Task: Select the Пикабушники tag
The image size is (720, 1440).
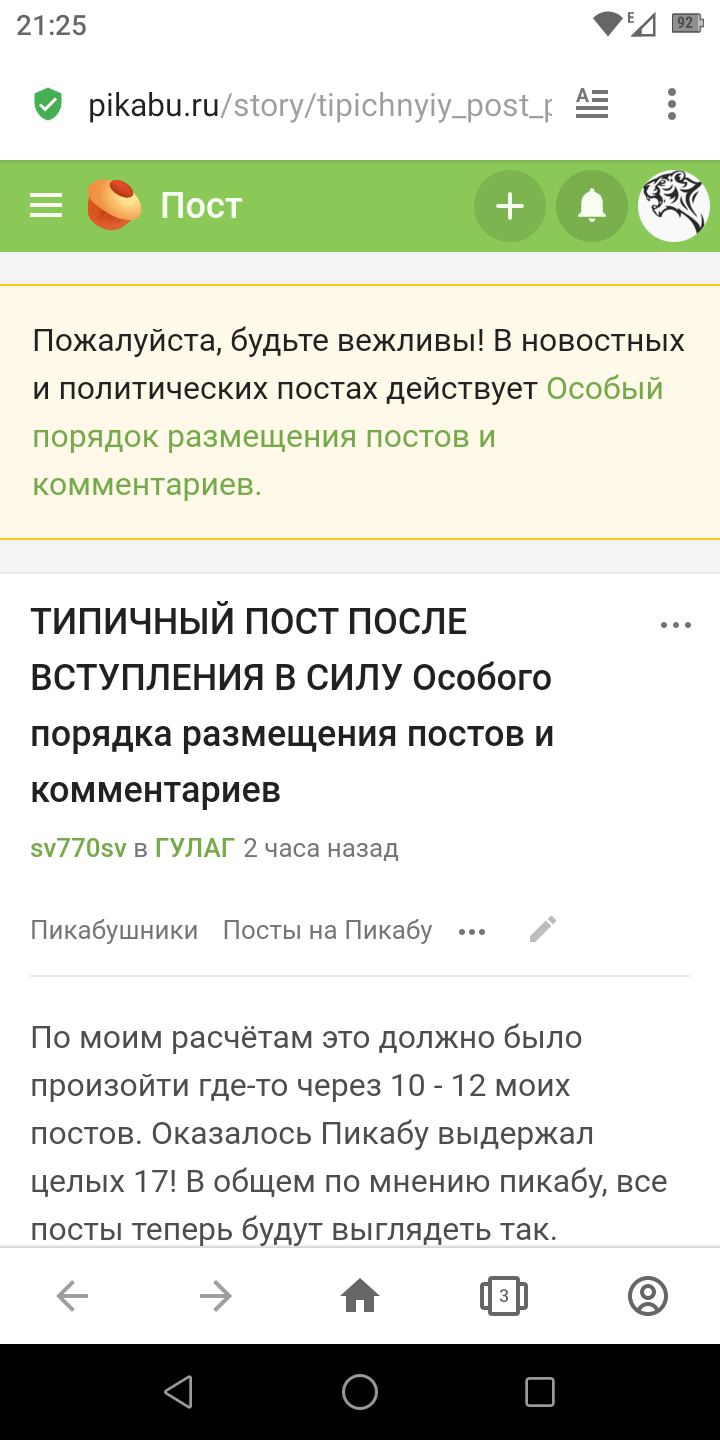Action: pos(114,930)
